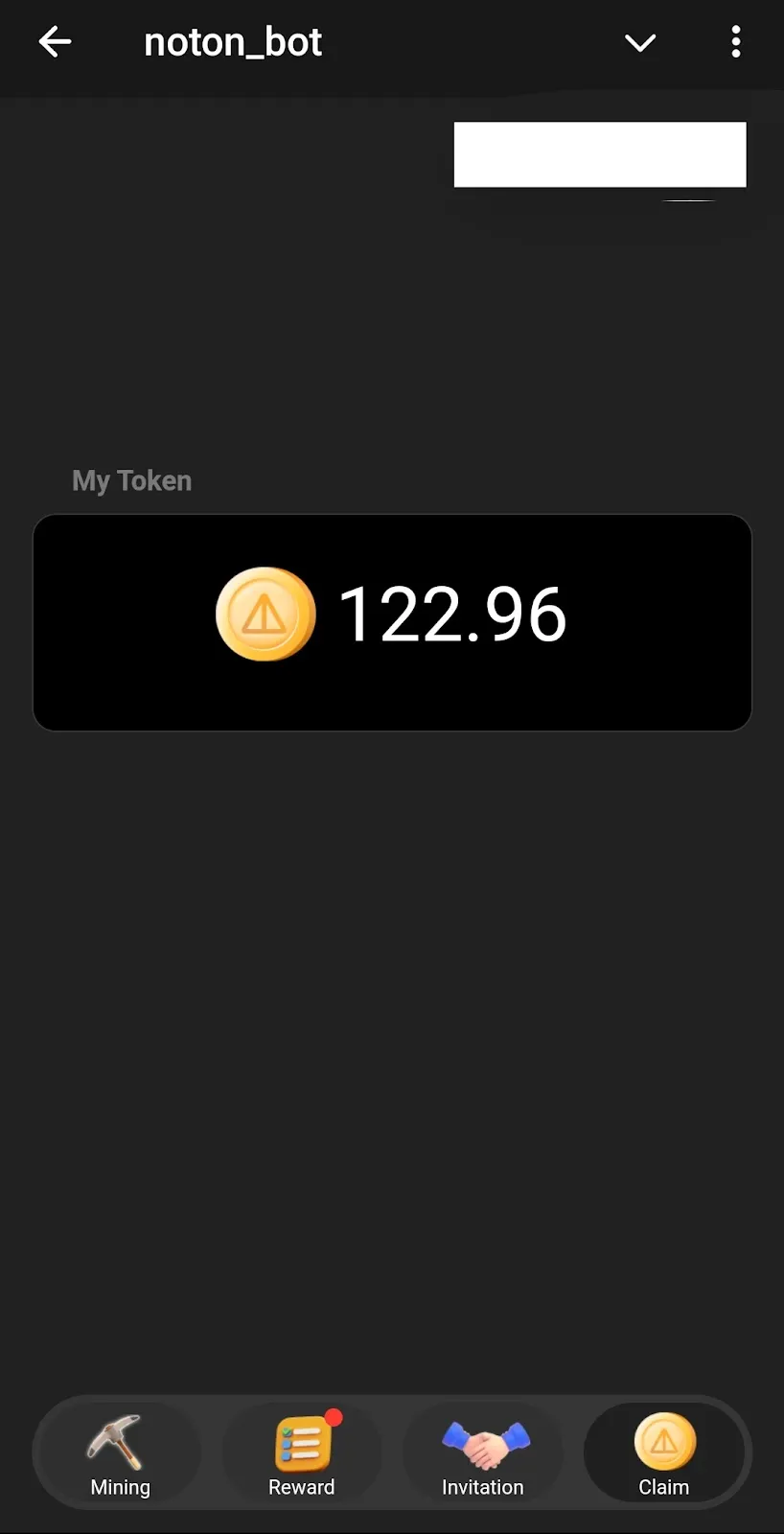The height and width of the screenshot is (1534, 784).
Task: Go back from noton_bot
Action: coord(55,42)
